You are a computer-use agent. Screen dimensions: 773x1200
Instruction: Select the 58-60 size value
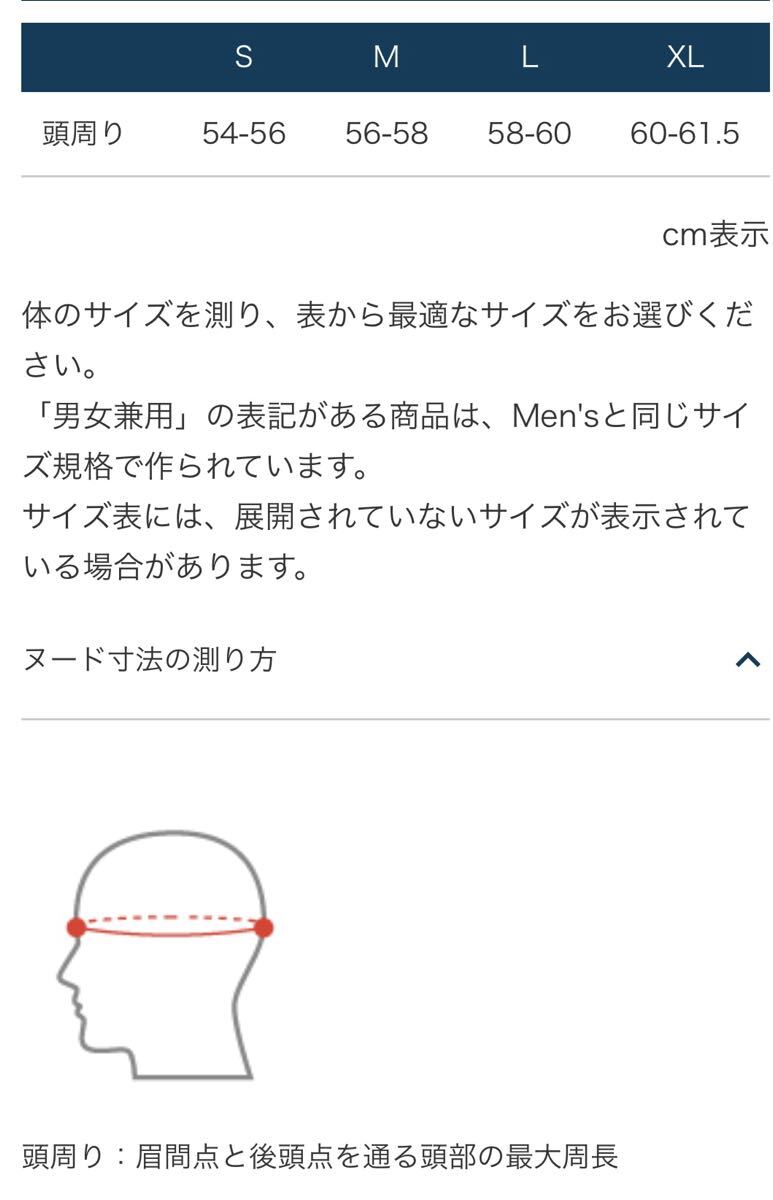(529, 130)
